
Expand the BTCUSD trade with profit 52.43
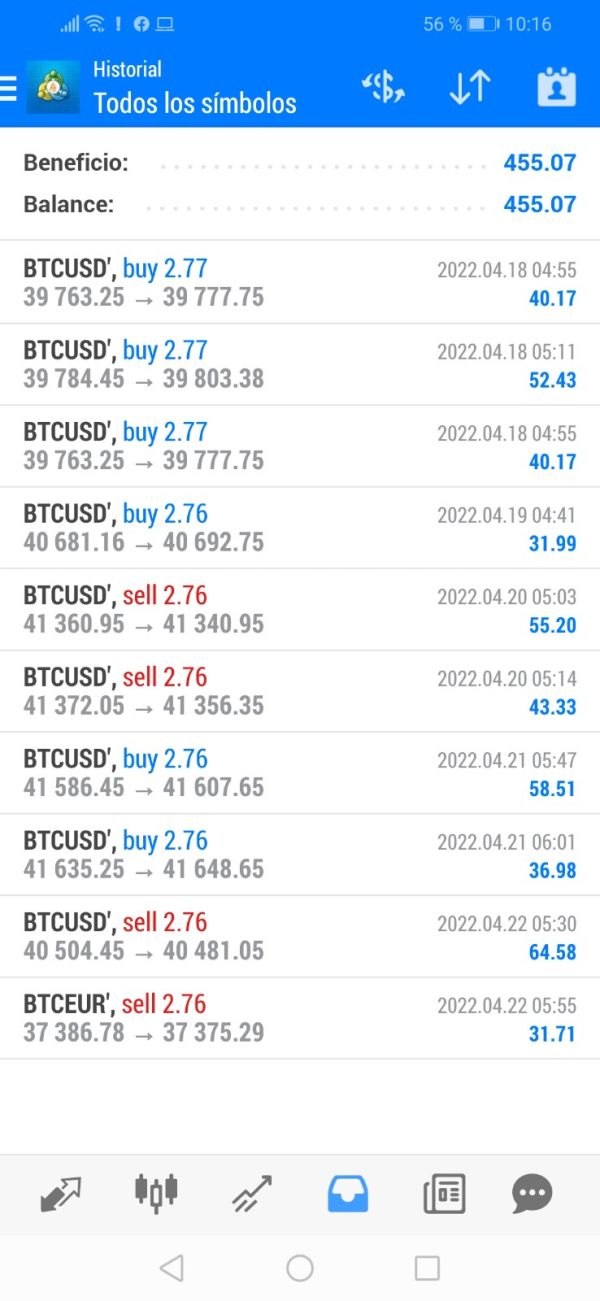pyautogui.click(x=300, y=365)
